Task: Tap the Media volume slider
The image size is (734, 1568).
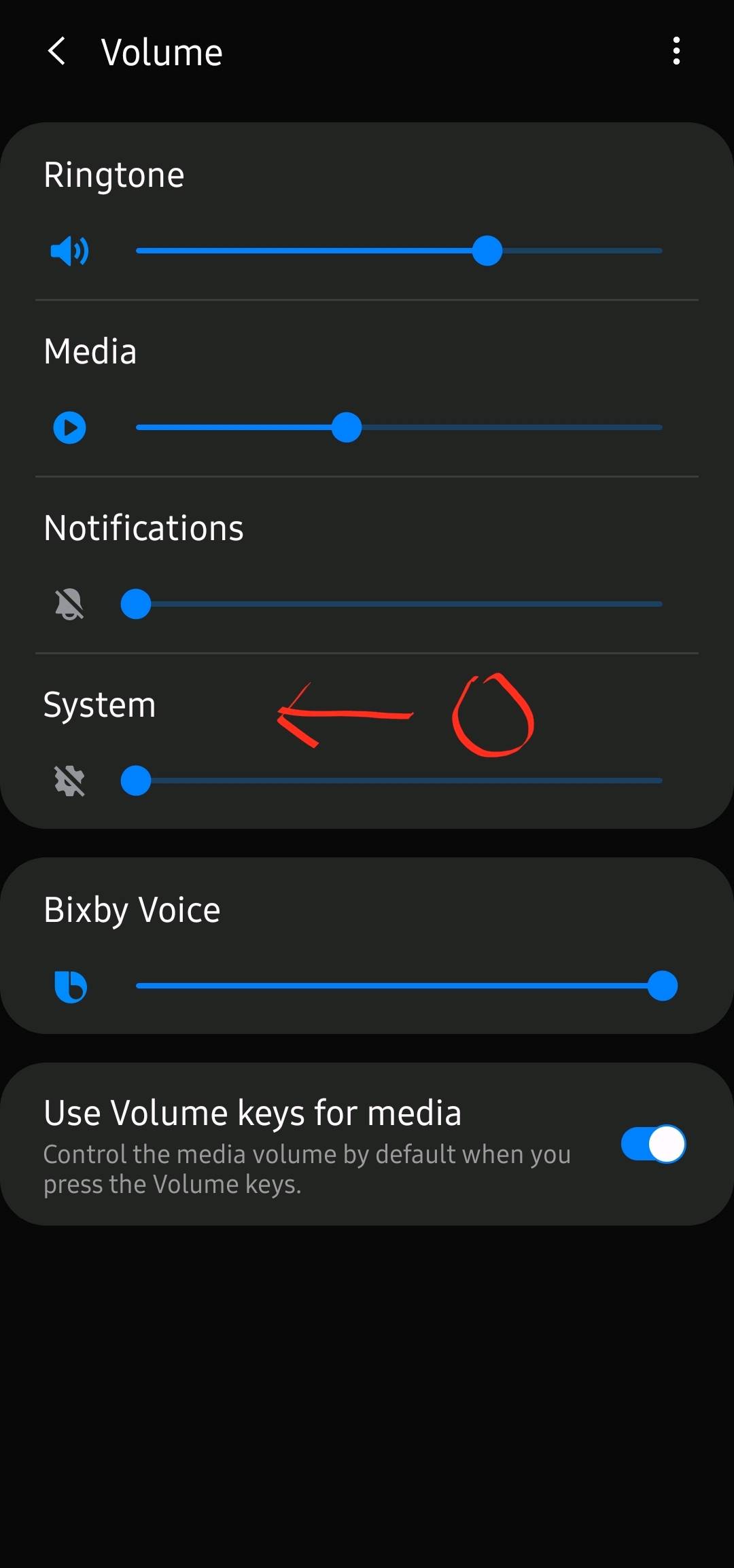Action: coord(399,427)
